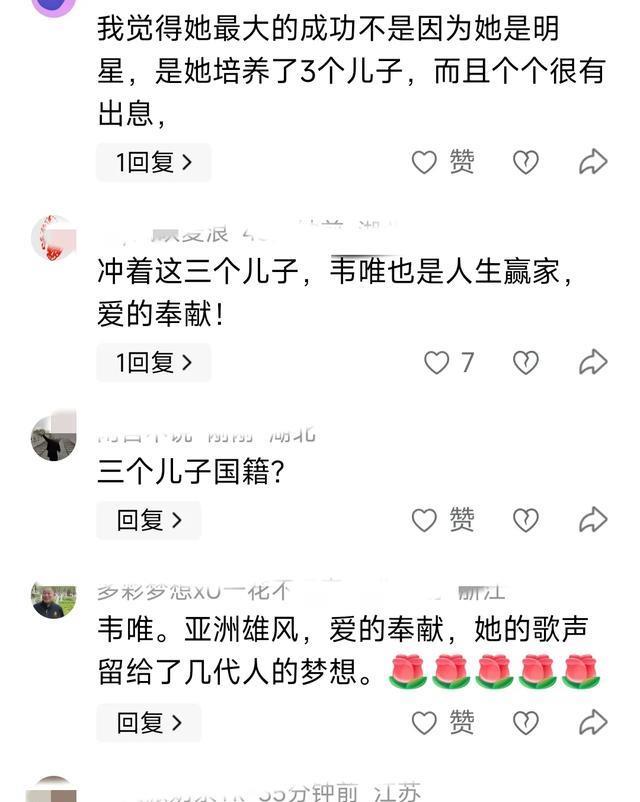Image resolution: width=640 pixels, height=802 pixels.
Task: Like the comment about 培养了3个儿子
Action: tap(425, 162)
